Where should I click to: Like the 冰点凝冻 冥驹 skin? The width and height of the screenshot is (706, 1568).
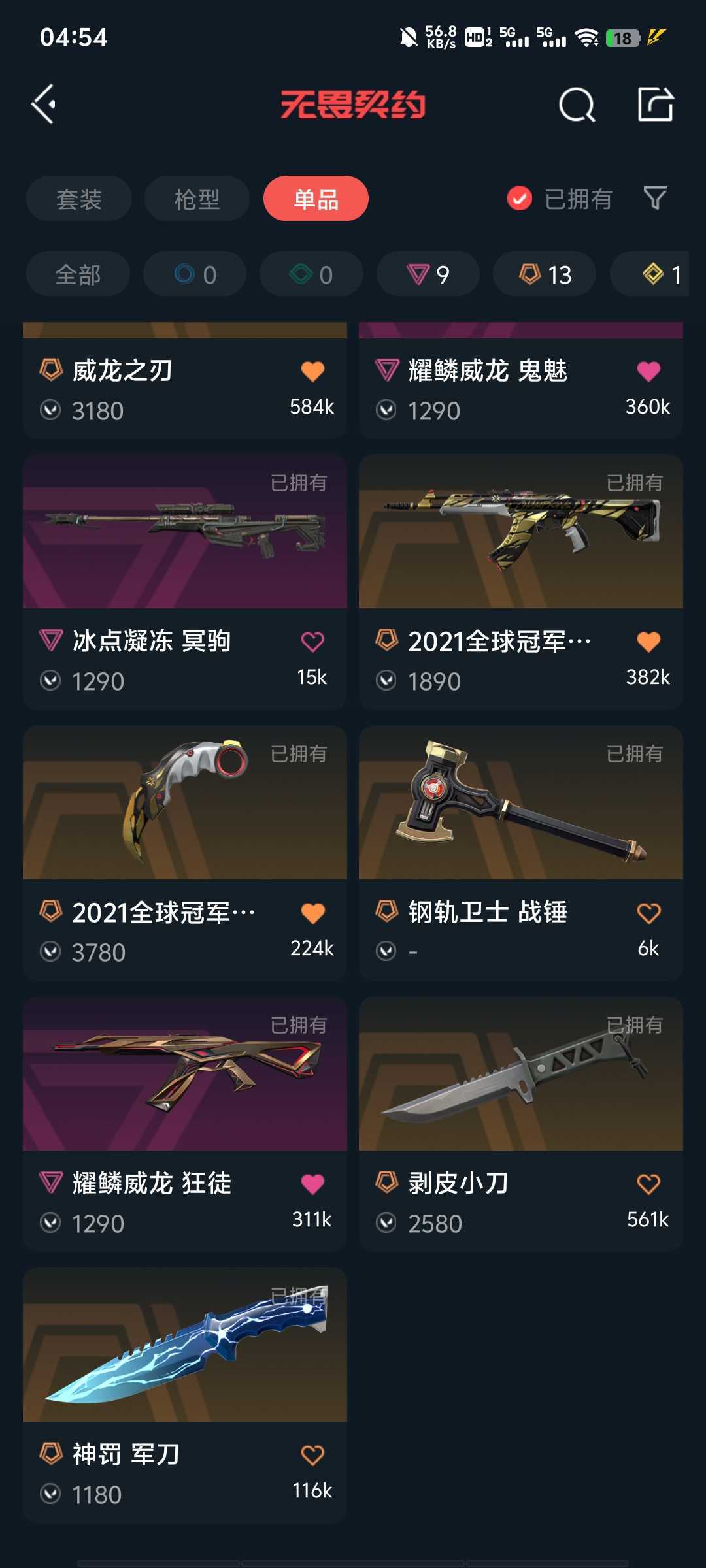click(312, 642)
